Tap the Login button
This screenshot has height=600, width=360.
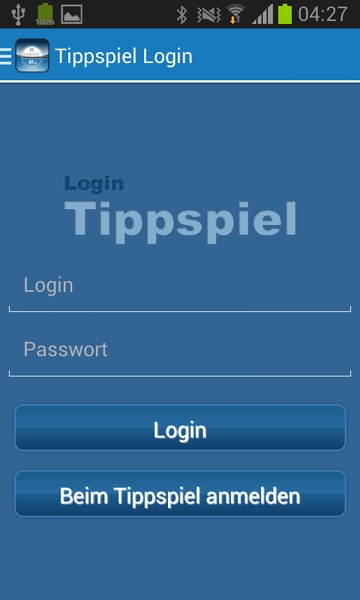180,428
